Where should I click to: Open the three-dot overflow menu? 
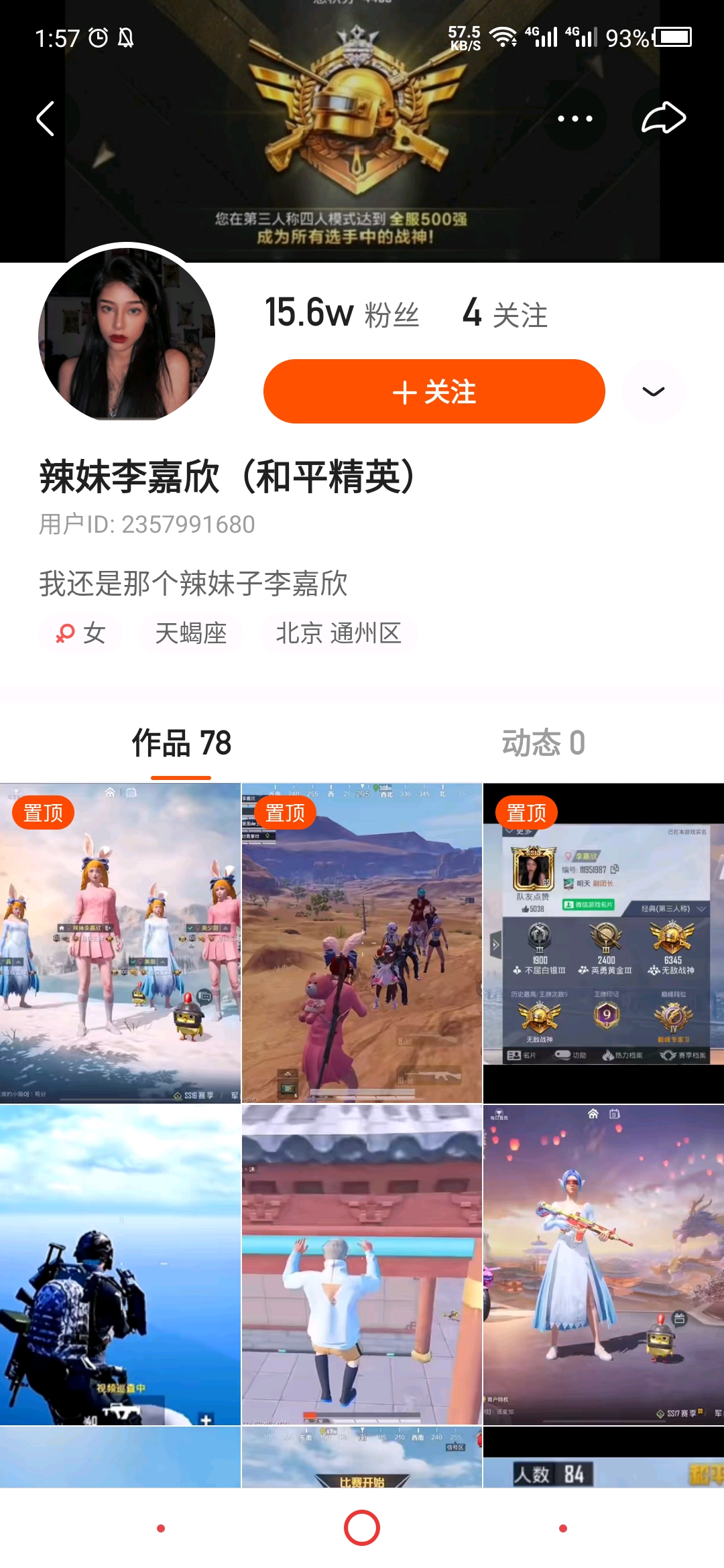(x=575, y=119)
